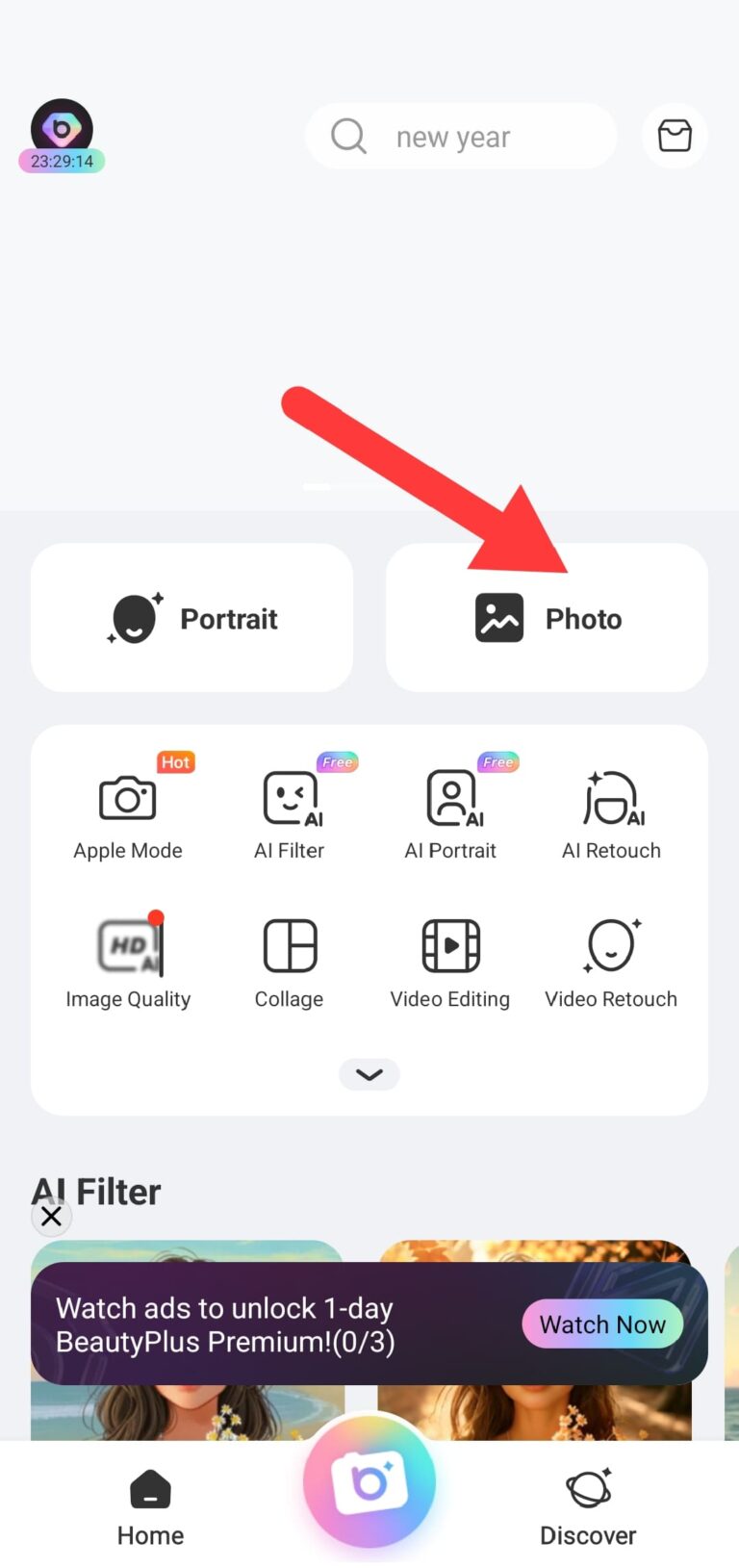Viewport: 739px width, 1568px height.
Task: Go to the Home tab
Action: [x=150, y=1506]
